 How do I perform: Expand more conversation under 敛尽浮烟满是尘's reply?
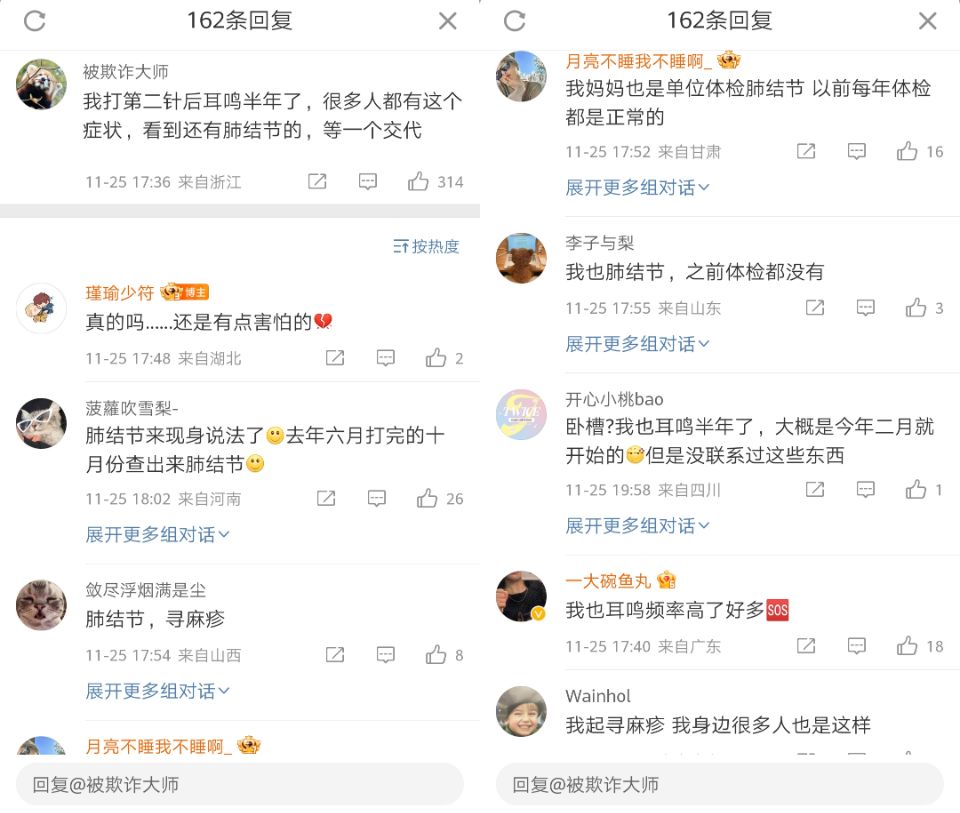coord(158,691)
